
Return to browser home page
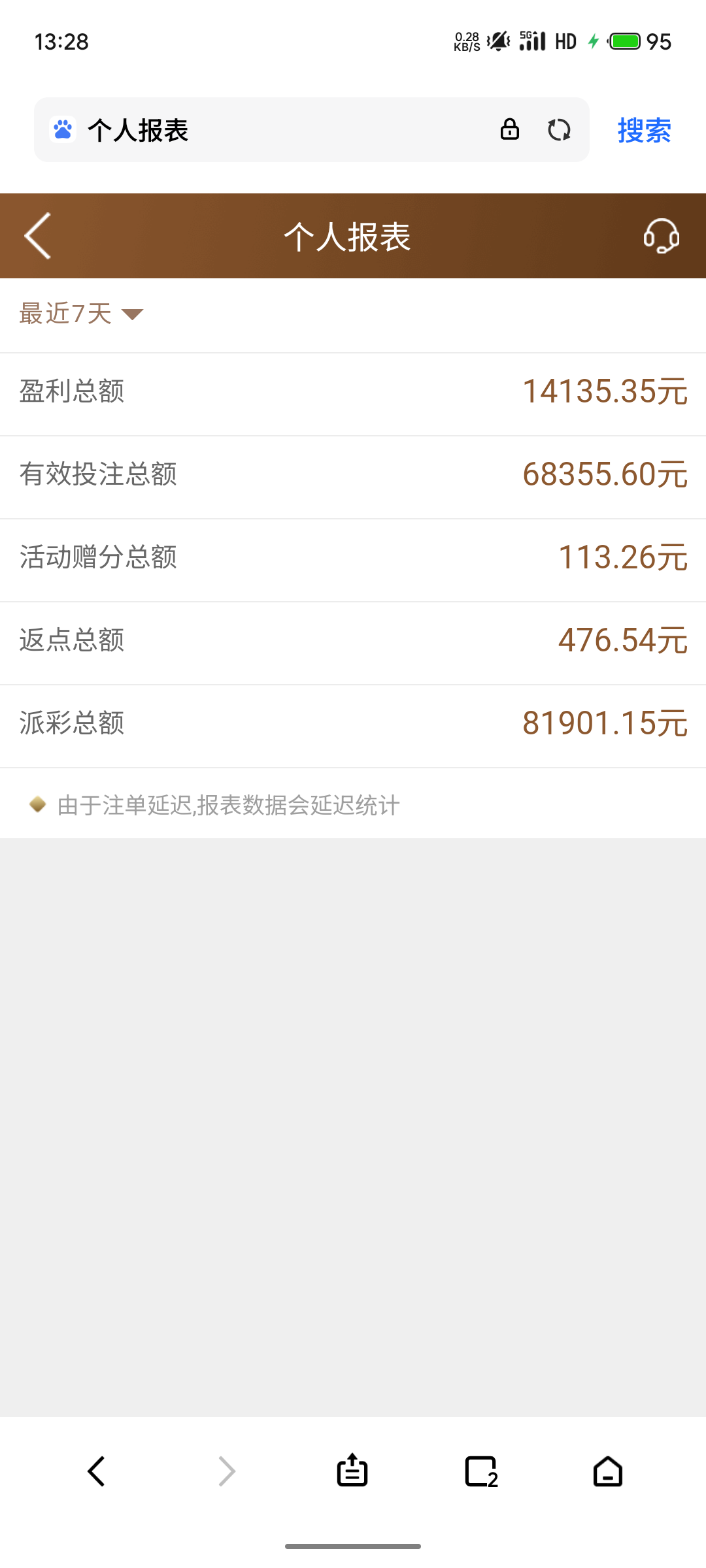tap(608, 1471)
